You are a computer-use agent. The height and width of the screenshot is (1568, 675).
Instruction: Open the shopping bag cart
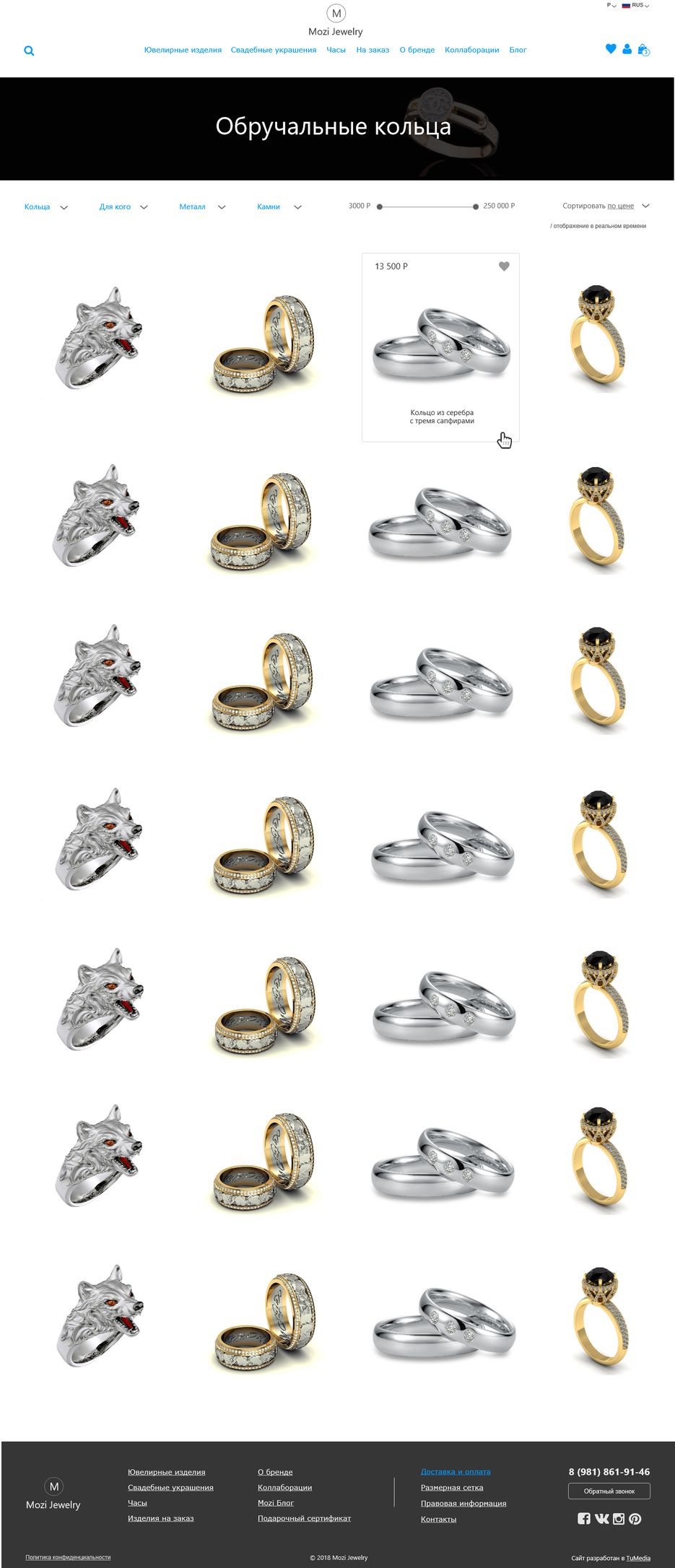pos(643,50)
